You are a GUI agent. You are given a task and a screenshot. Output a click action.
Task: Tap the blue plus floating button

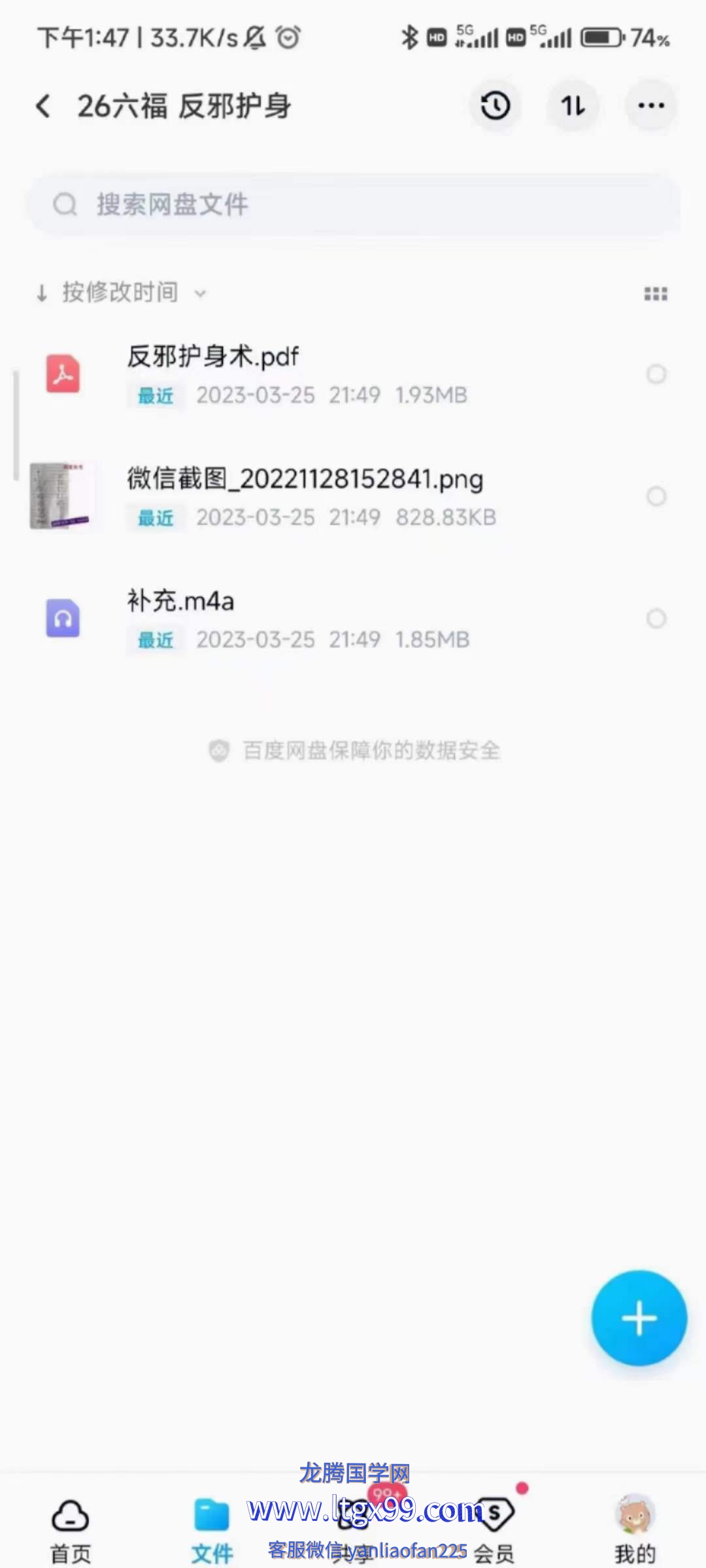[x=639, y=1318]
